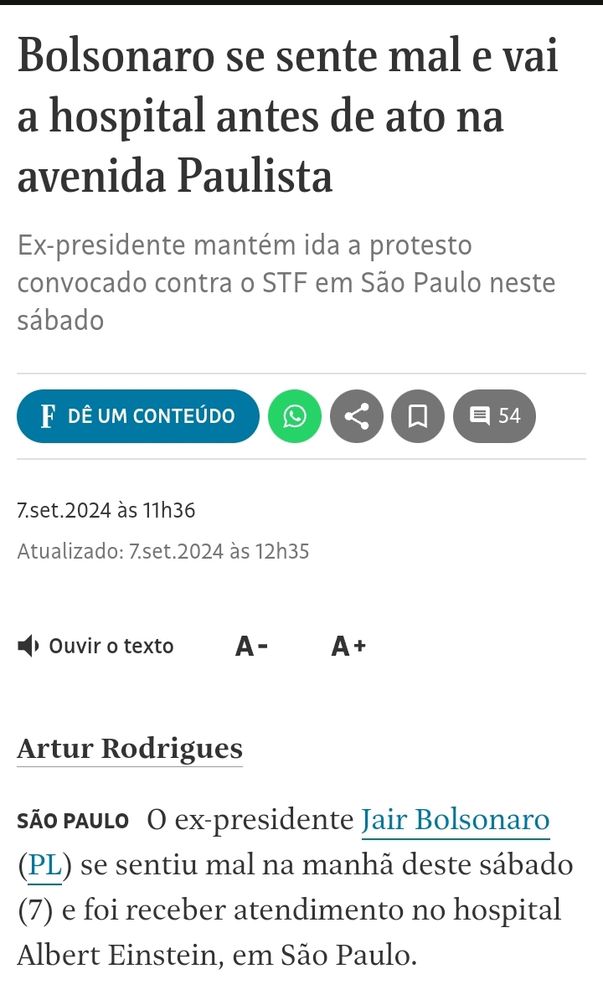Share the article via WhatsApp
The height and width of the screenshot is (1000, 603).
click(x=295, y=416)
